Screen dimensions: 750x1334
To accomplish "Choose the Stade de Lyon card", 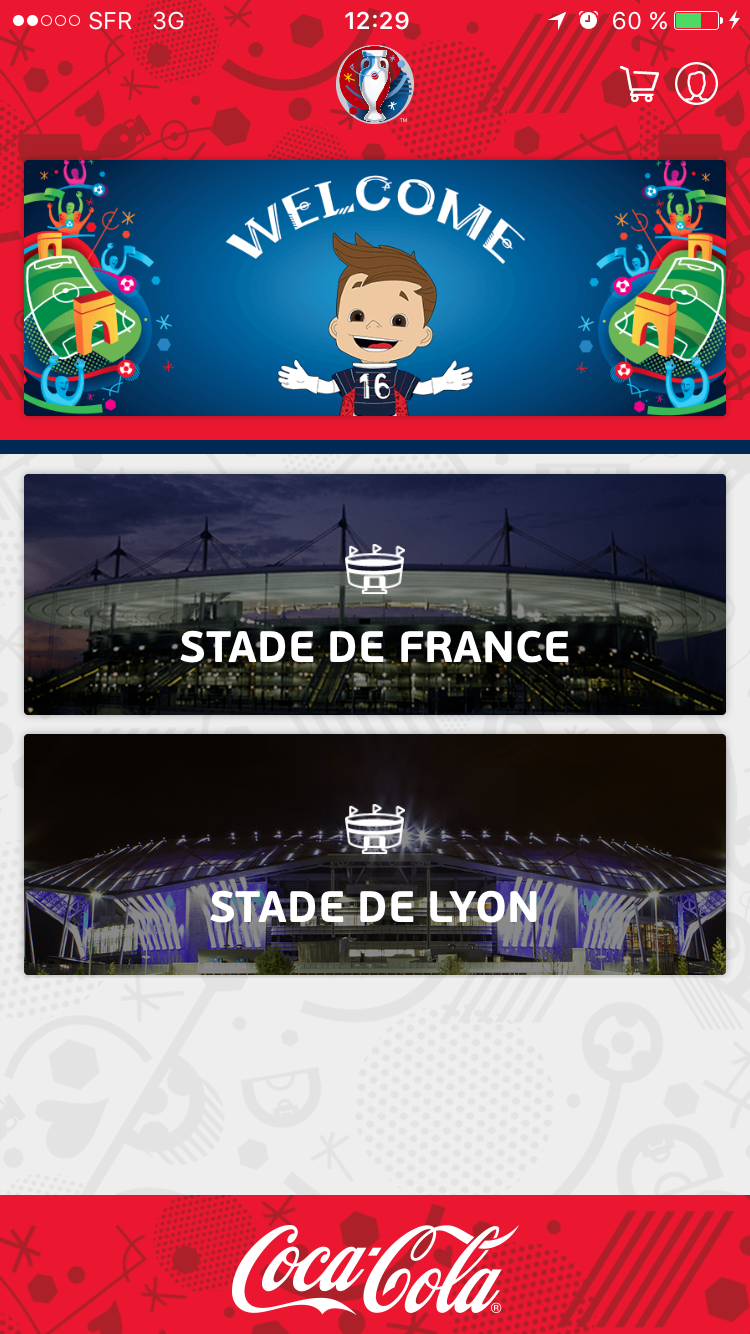I will coord(375,854).
